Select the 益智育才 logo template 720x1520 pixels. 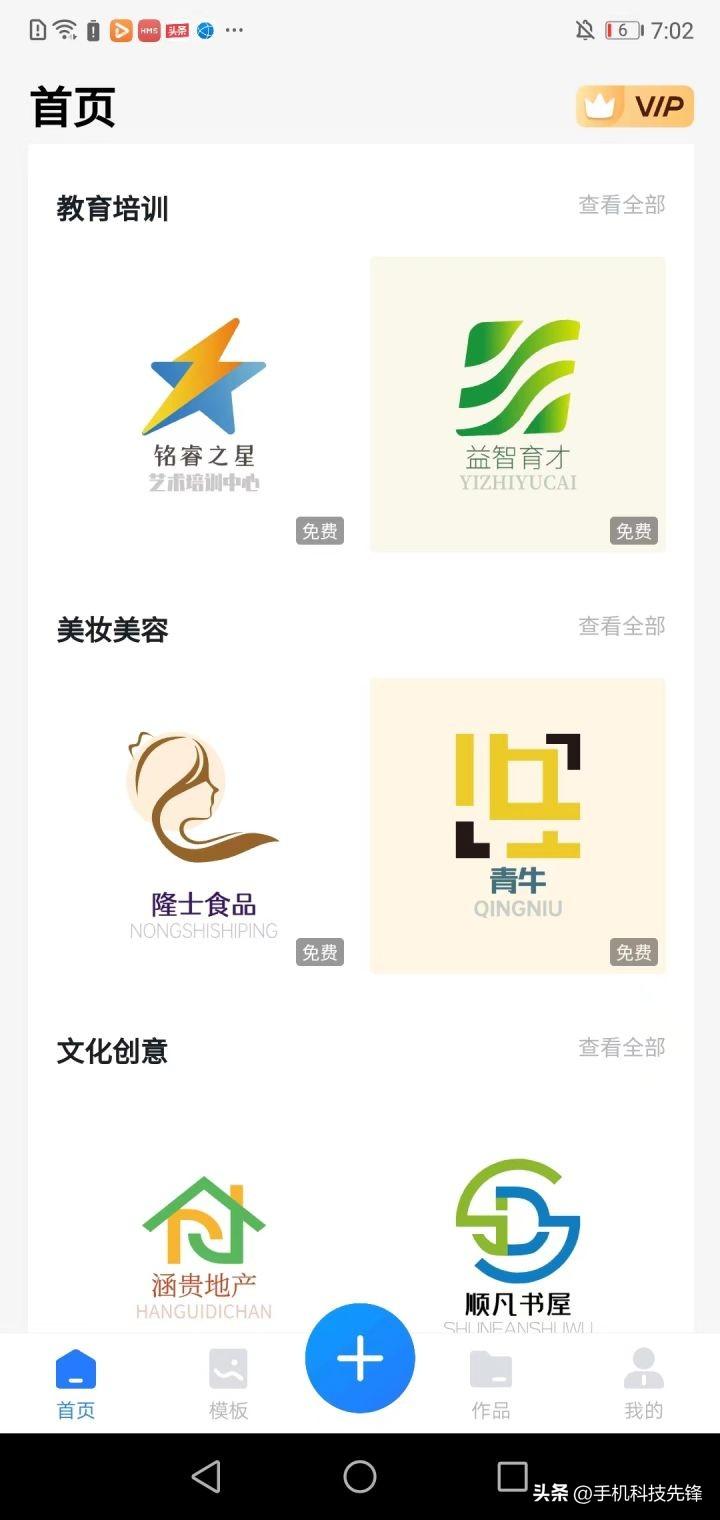click(518, 404)
